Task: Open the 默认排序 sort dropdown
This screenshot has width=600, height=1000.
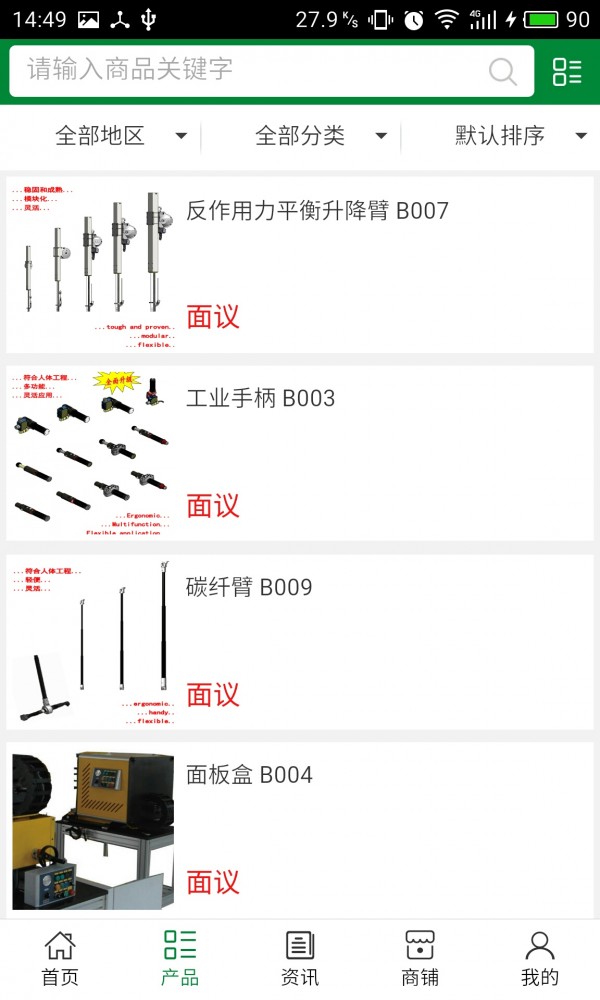Action: tap(520, 136)
